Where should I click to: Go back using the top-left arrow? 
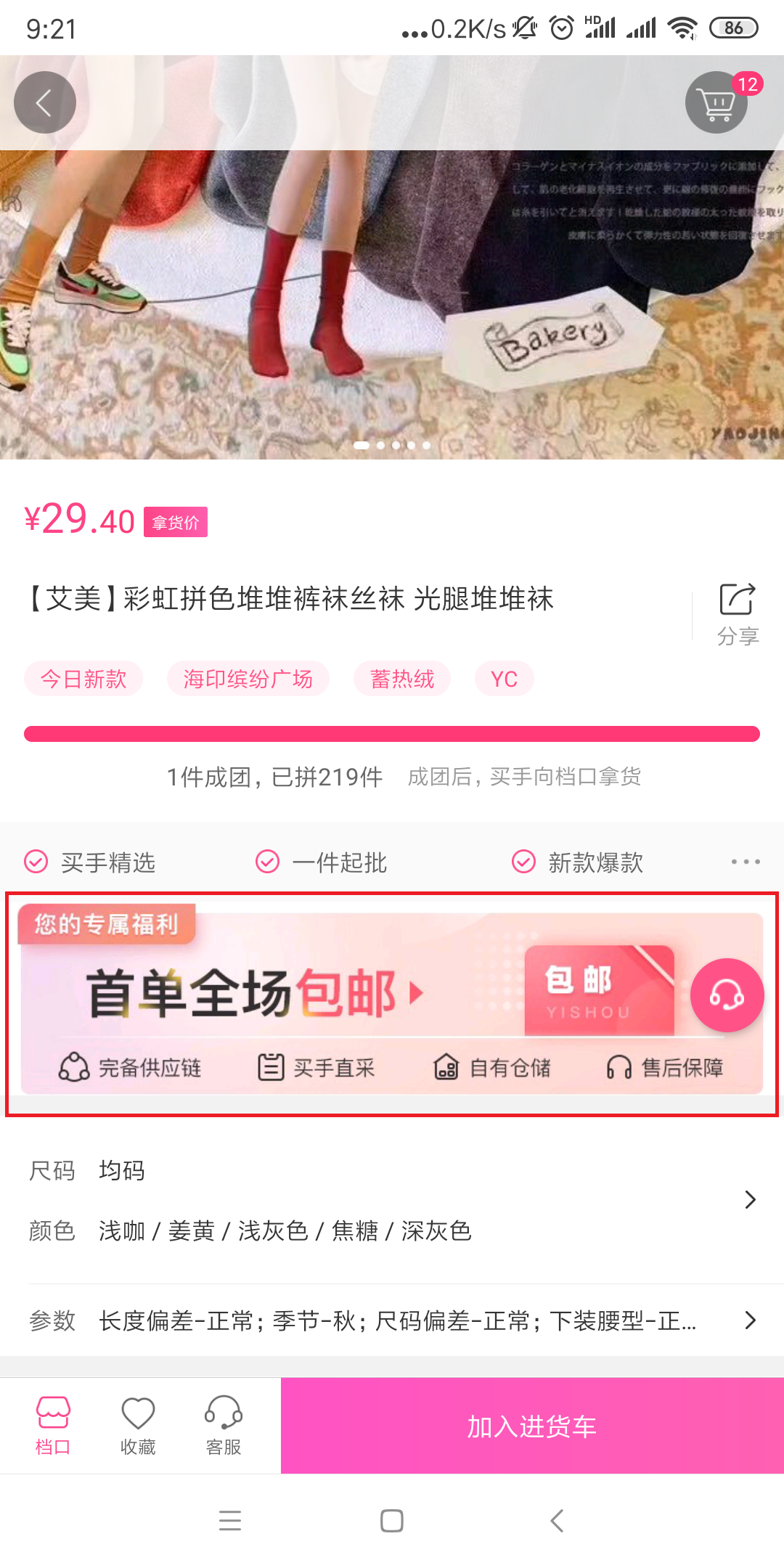[x=45, y=102]
